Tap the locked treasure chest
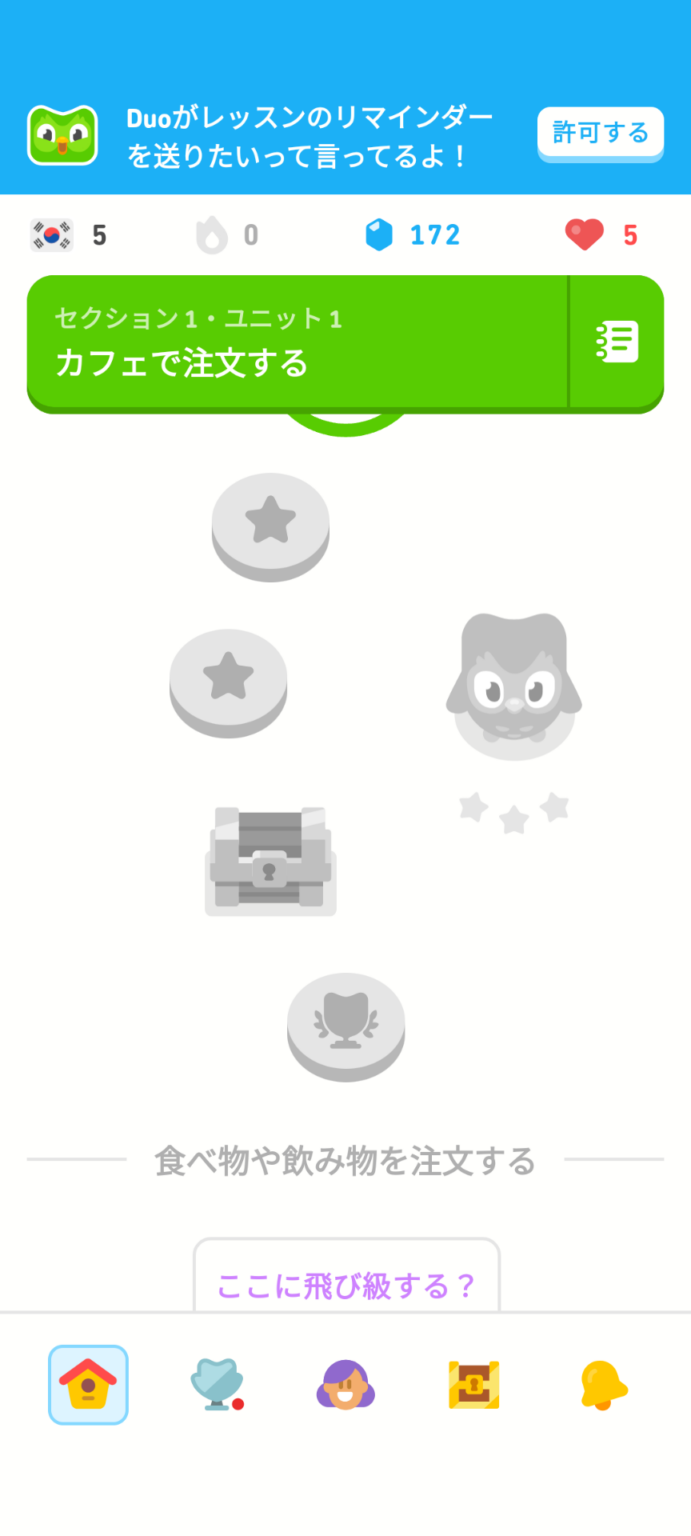 (x=270, y=860)
